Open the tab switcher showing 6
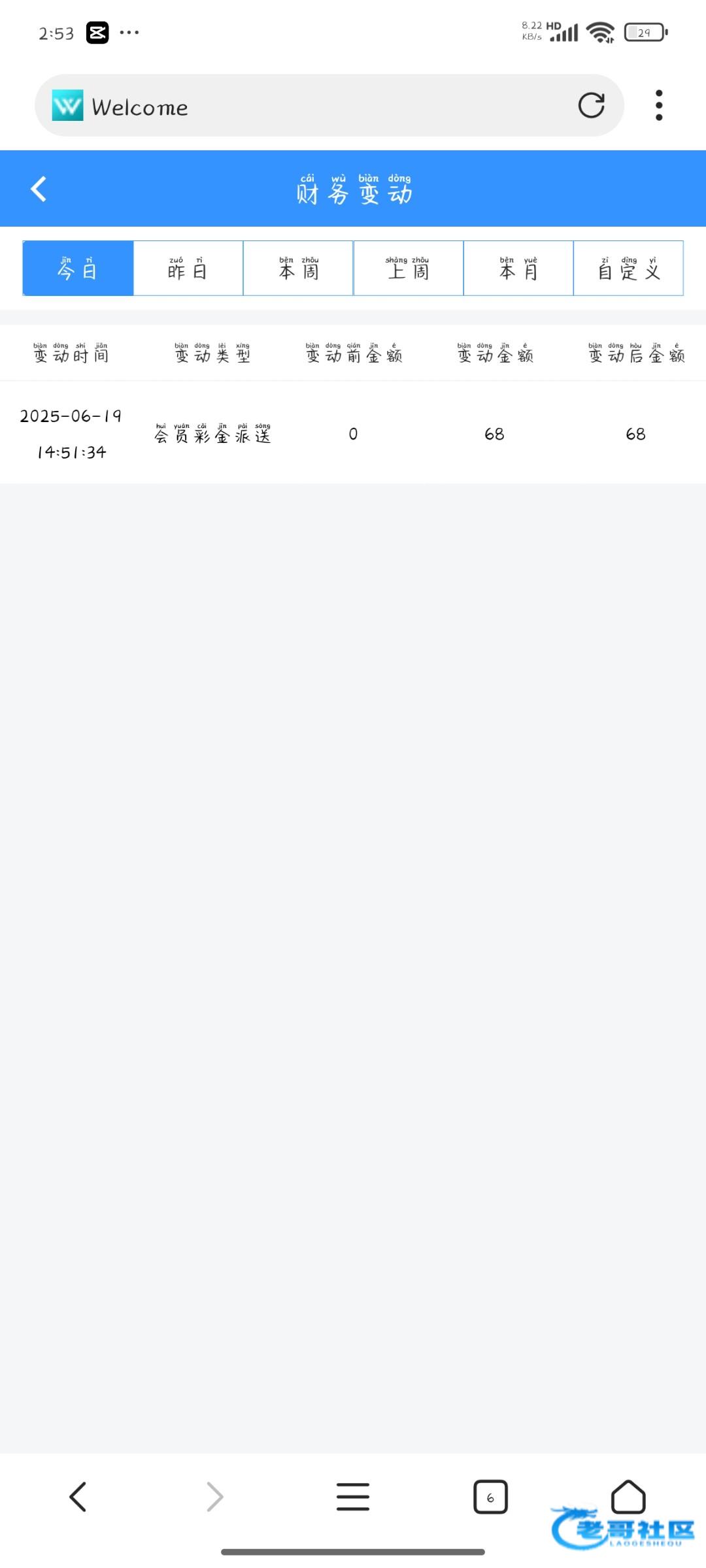 point(490,1497)
